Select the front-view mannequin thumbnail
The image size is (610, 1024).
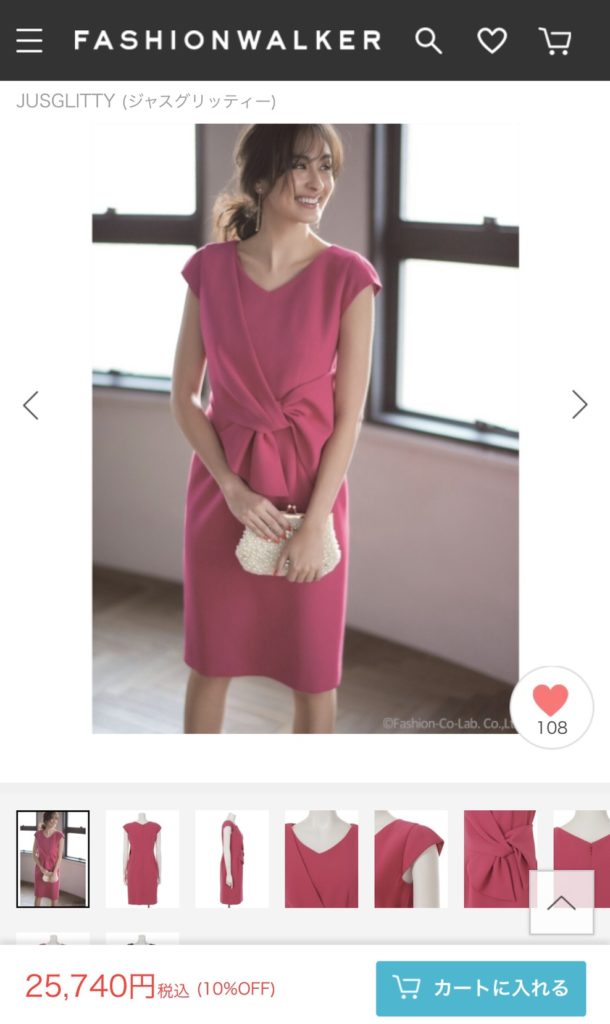pyautogui.click(x=142, y=859)
